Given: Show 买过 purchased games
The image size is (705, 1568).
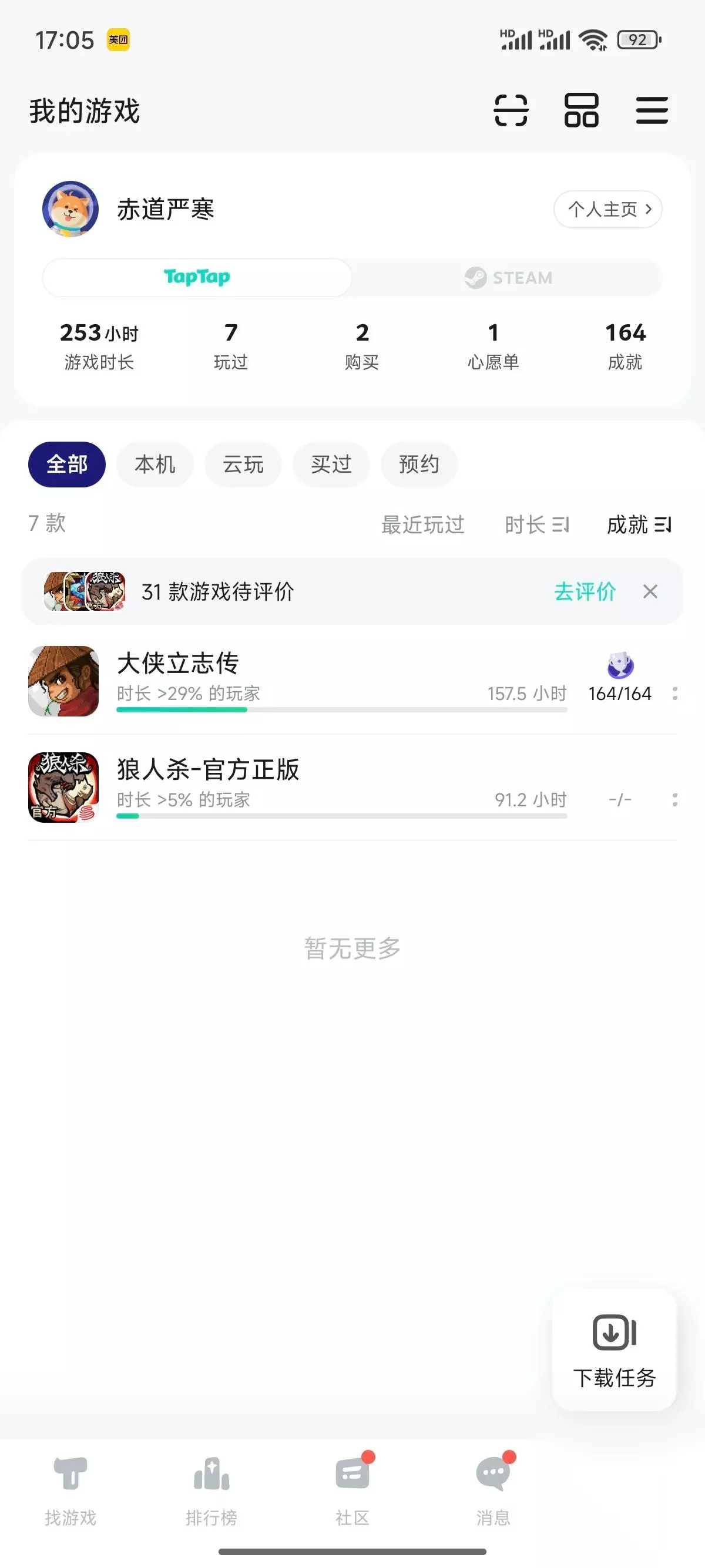Looking at the screenshot, I should point(331,465).
